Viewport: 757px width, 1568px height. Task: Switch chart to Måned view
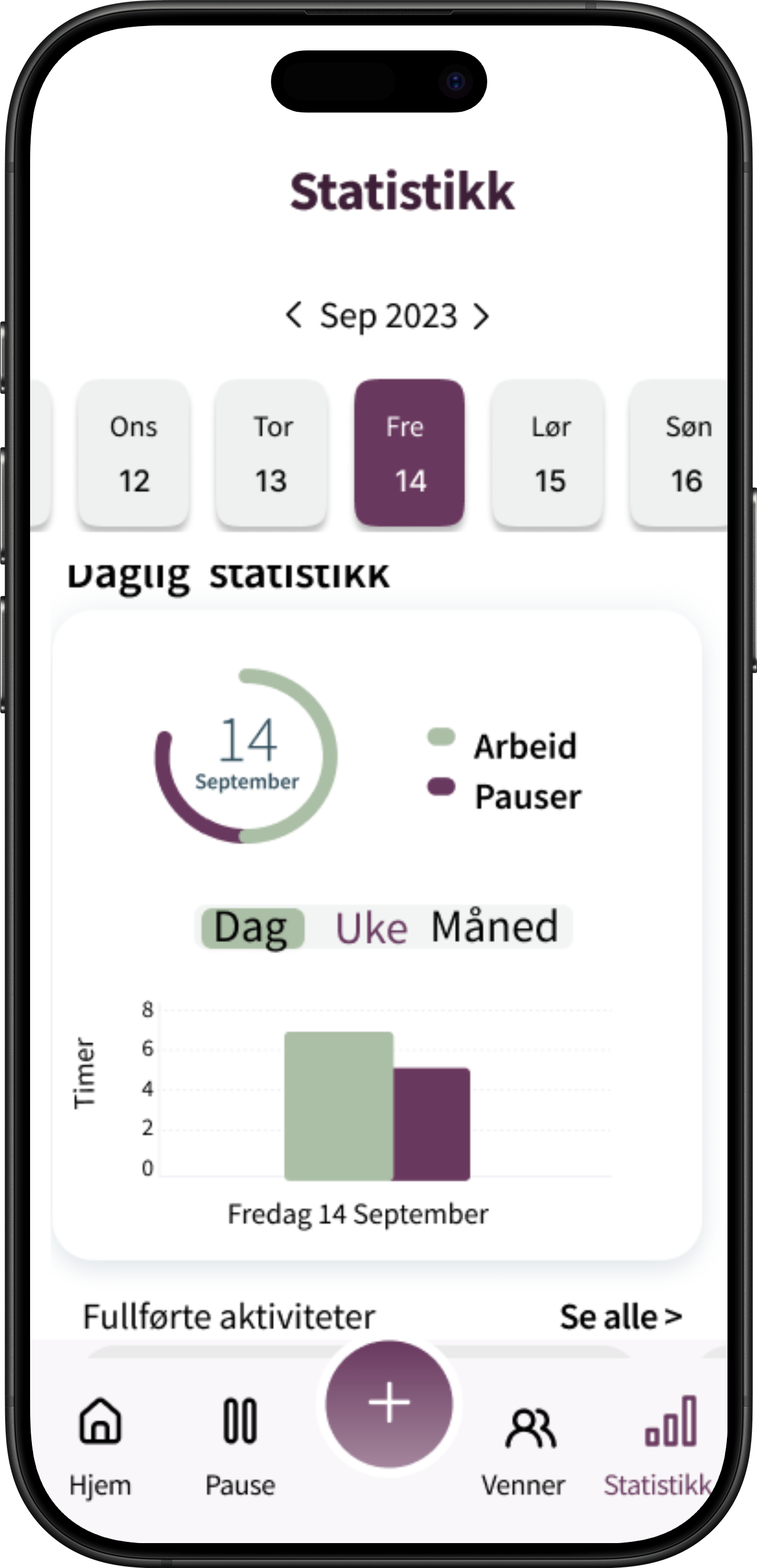pyautogui.click(x=494, y=926)
